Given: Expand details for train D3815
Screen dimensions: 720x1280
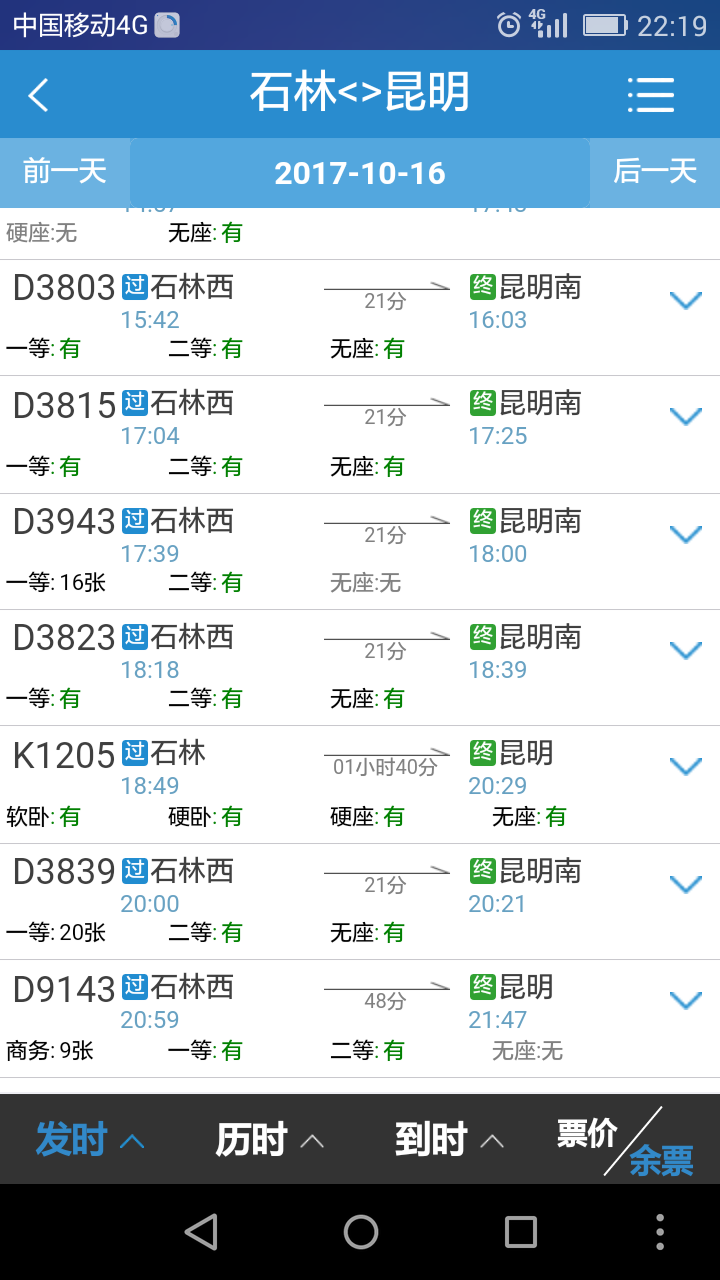Looking at the screenshot, I should [x=685, y=416].
